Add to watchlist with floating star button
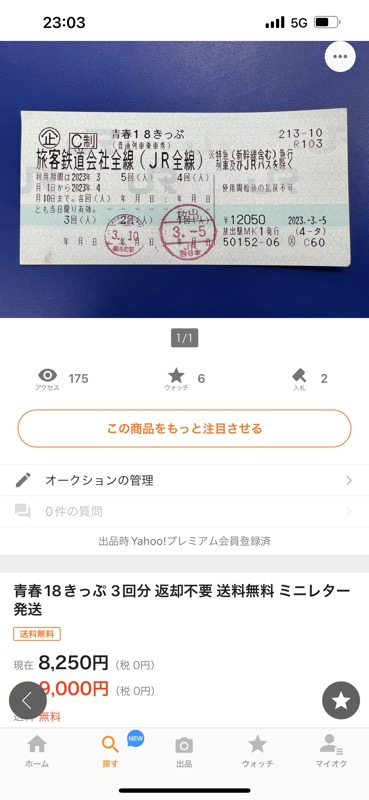Image resolution: width=369 pixels, height=800 pixels. 341,701
